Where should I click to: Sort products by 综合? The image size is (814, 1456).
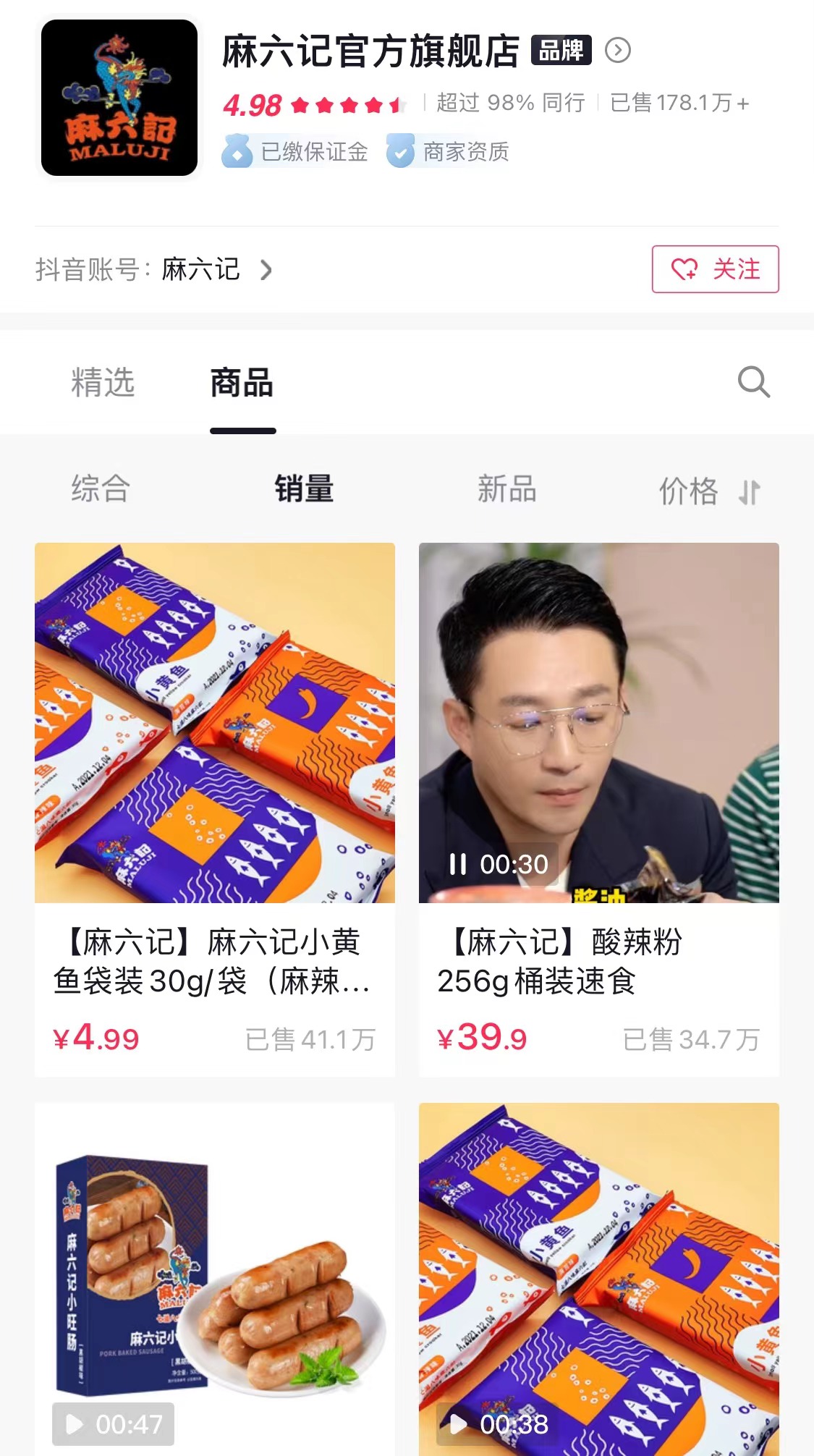101,488
